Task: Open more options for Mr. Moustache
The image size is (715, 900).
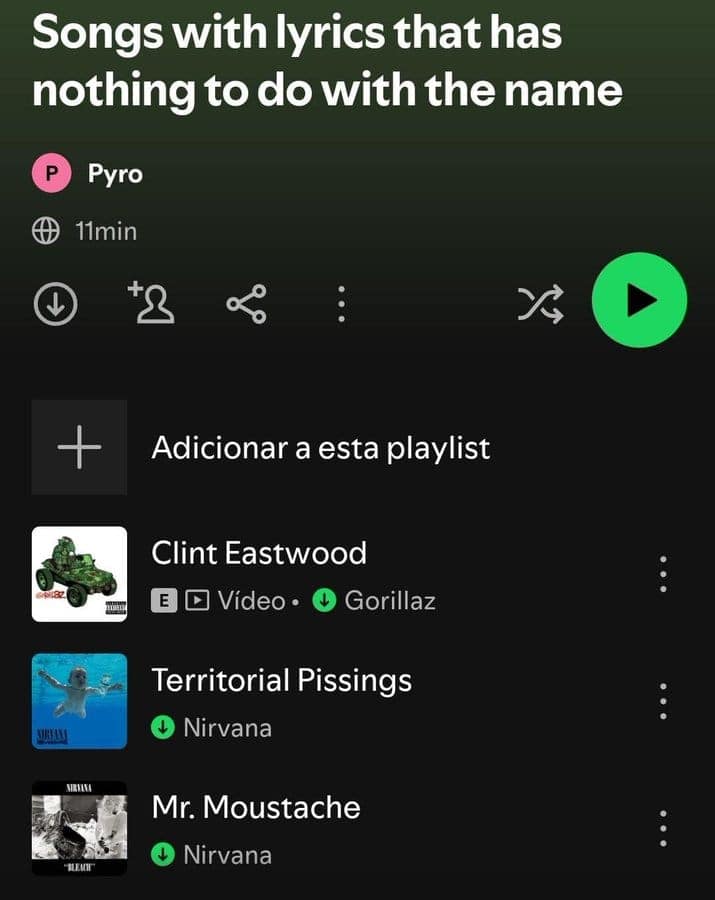Action: point(662,828)
